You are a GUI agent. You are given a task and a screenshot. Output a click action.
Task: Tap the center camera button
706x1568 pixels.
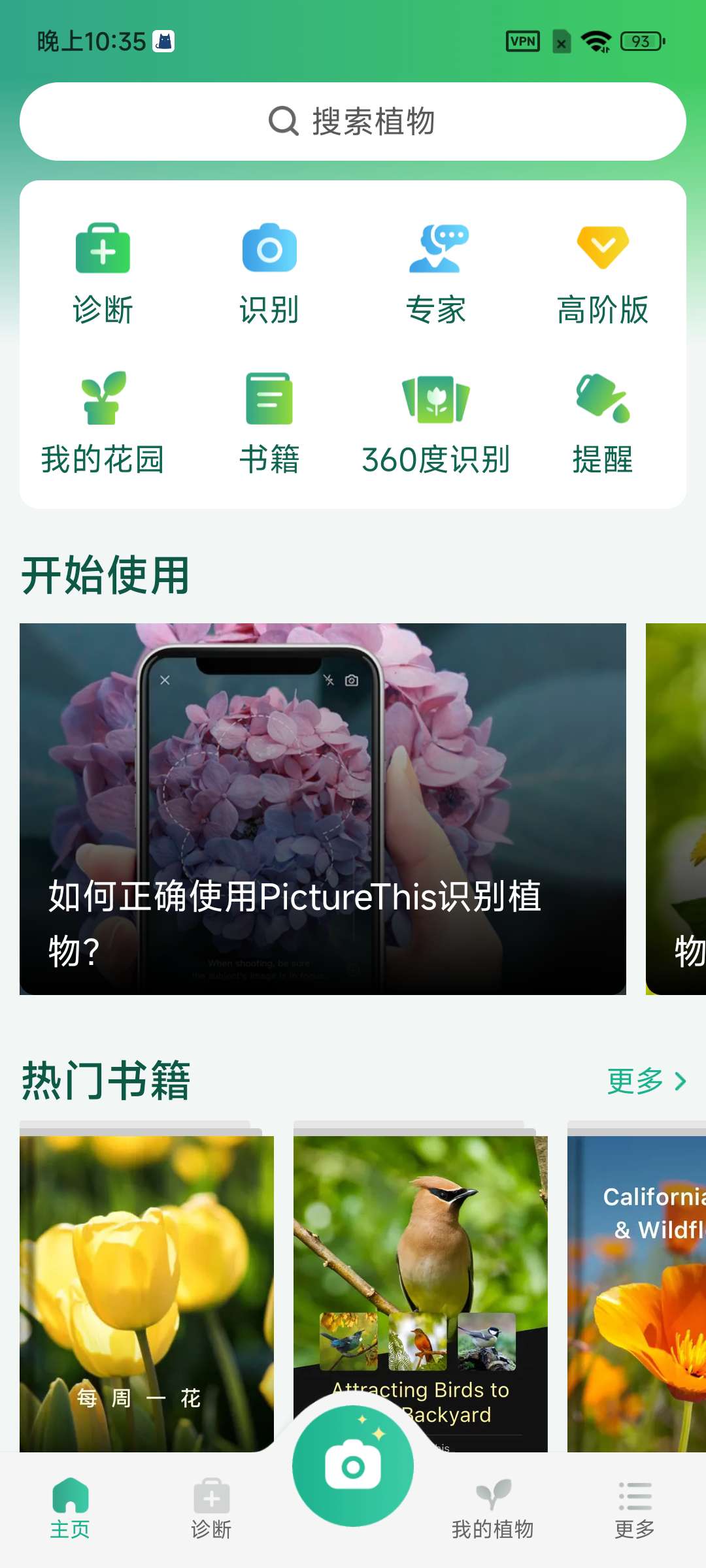(353, 1466)
